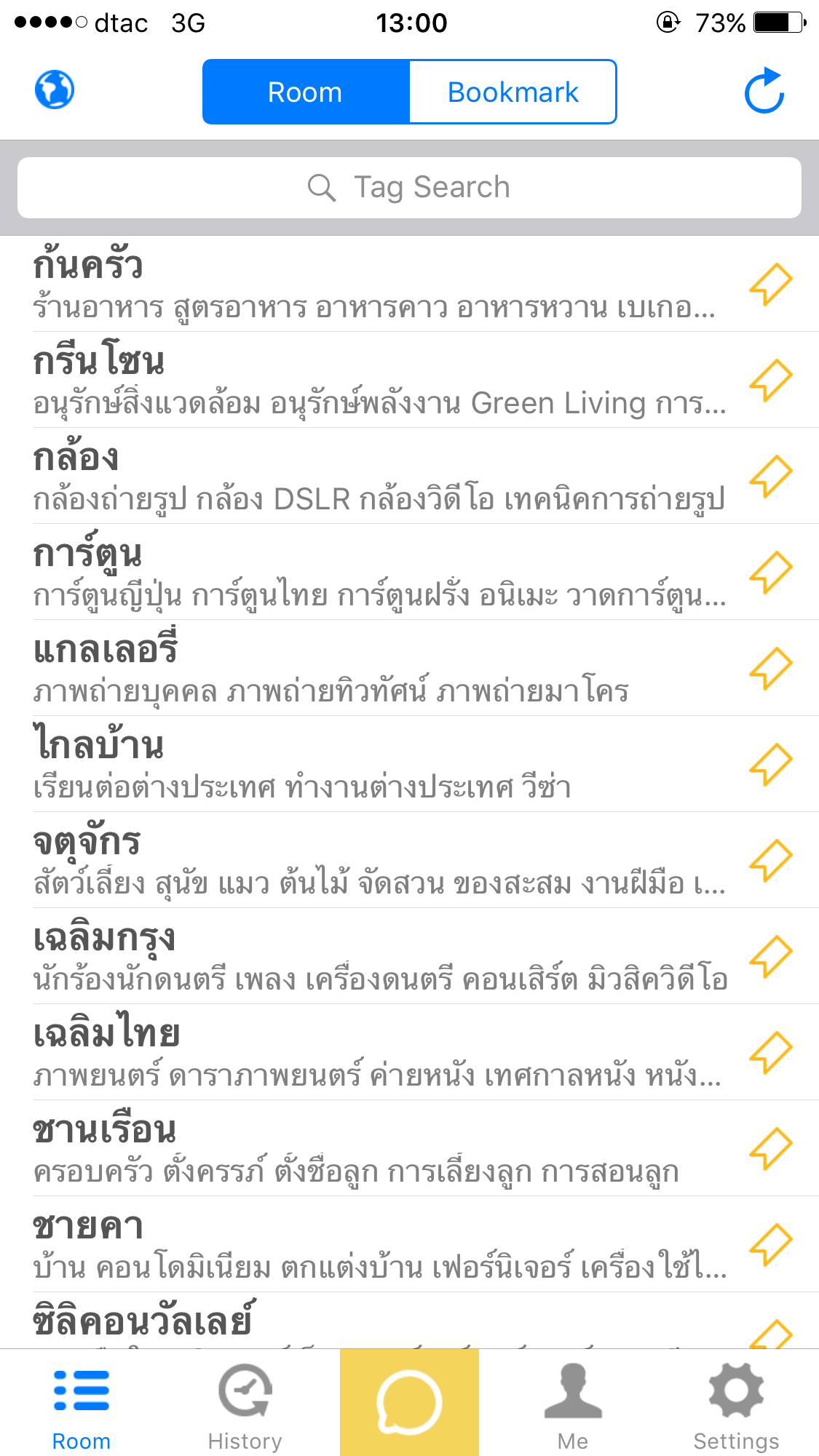Open the Settings tab
Screen dimensions: 819x1456
coord(736,1404)
